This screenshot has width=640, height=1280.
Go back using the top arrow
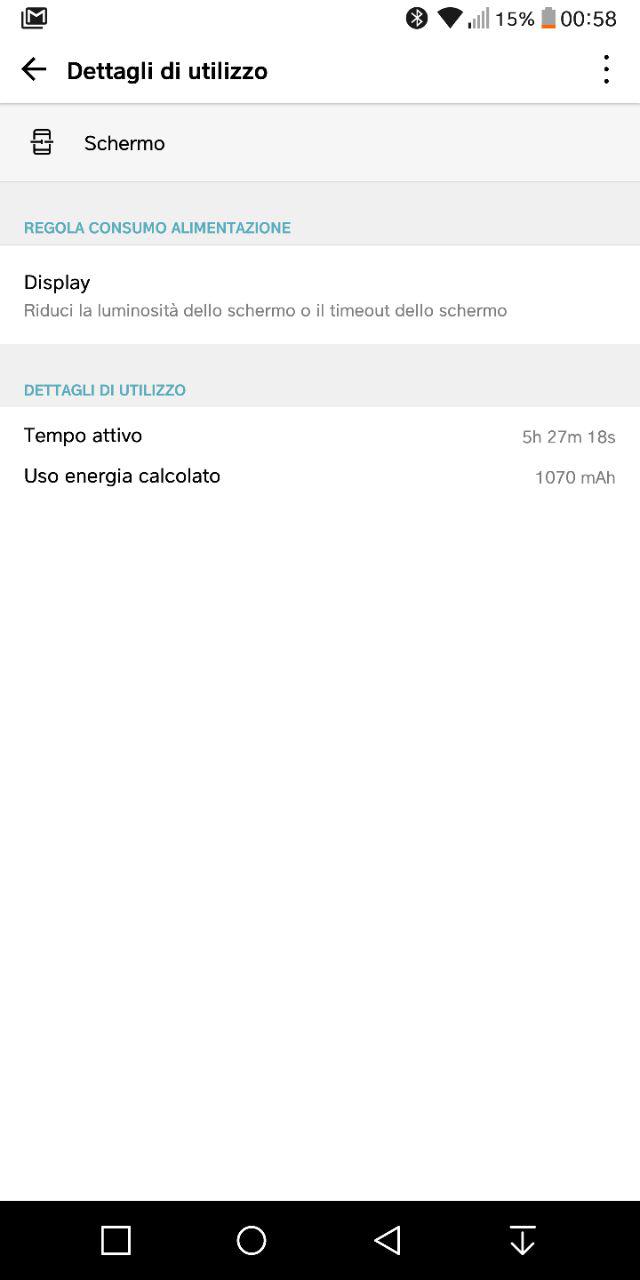coord(34,69)
